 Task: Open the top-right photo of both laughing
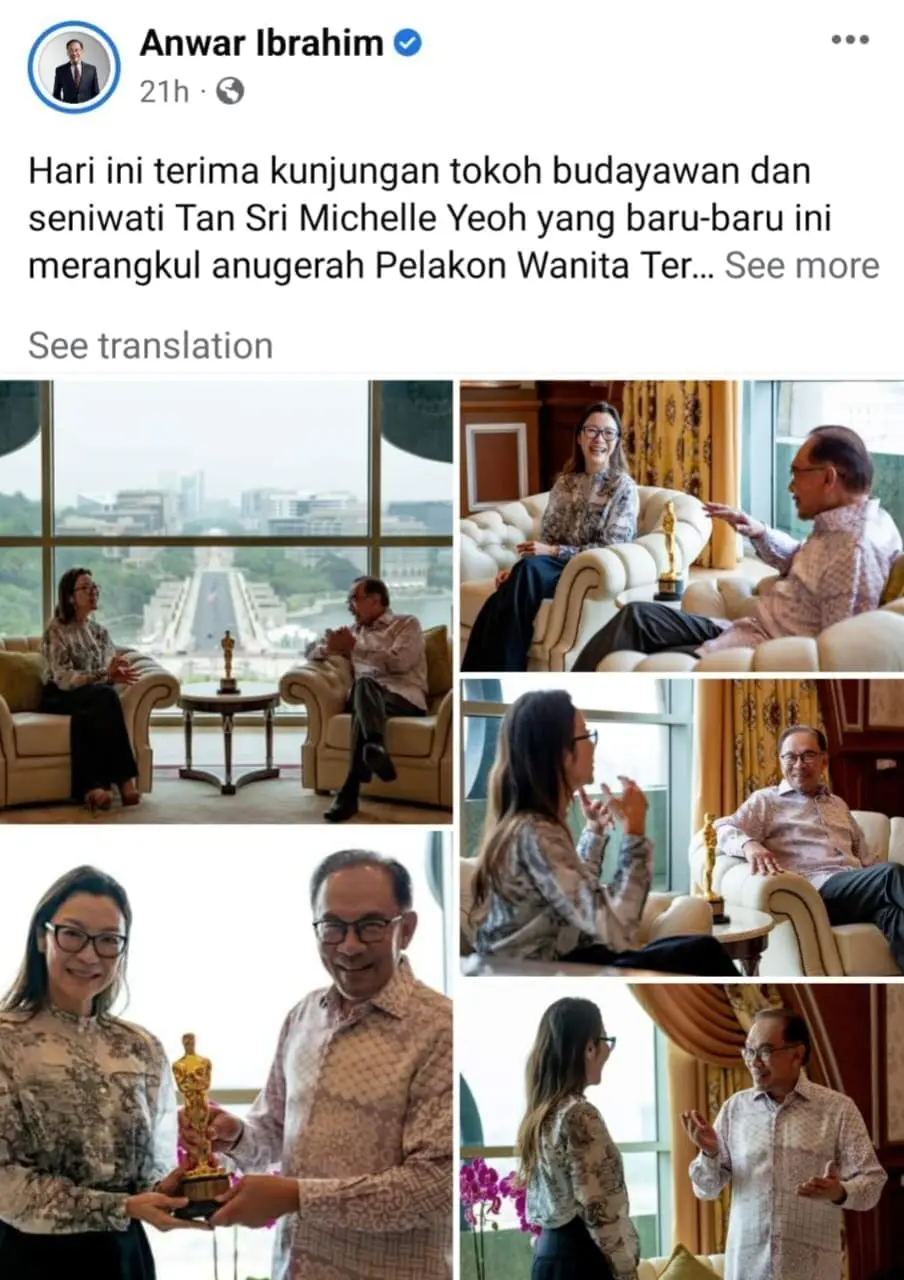coord(680,520)
